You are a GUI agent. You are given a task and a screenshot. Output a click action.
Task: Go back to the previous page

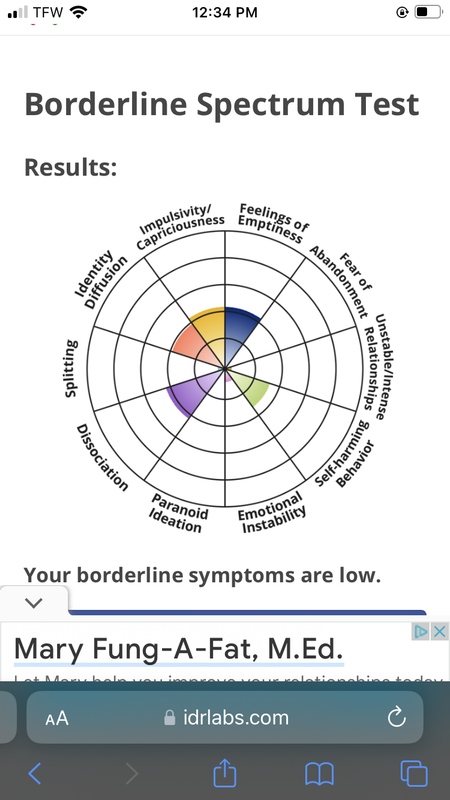point(35,773)
